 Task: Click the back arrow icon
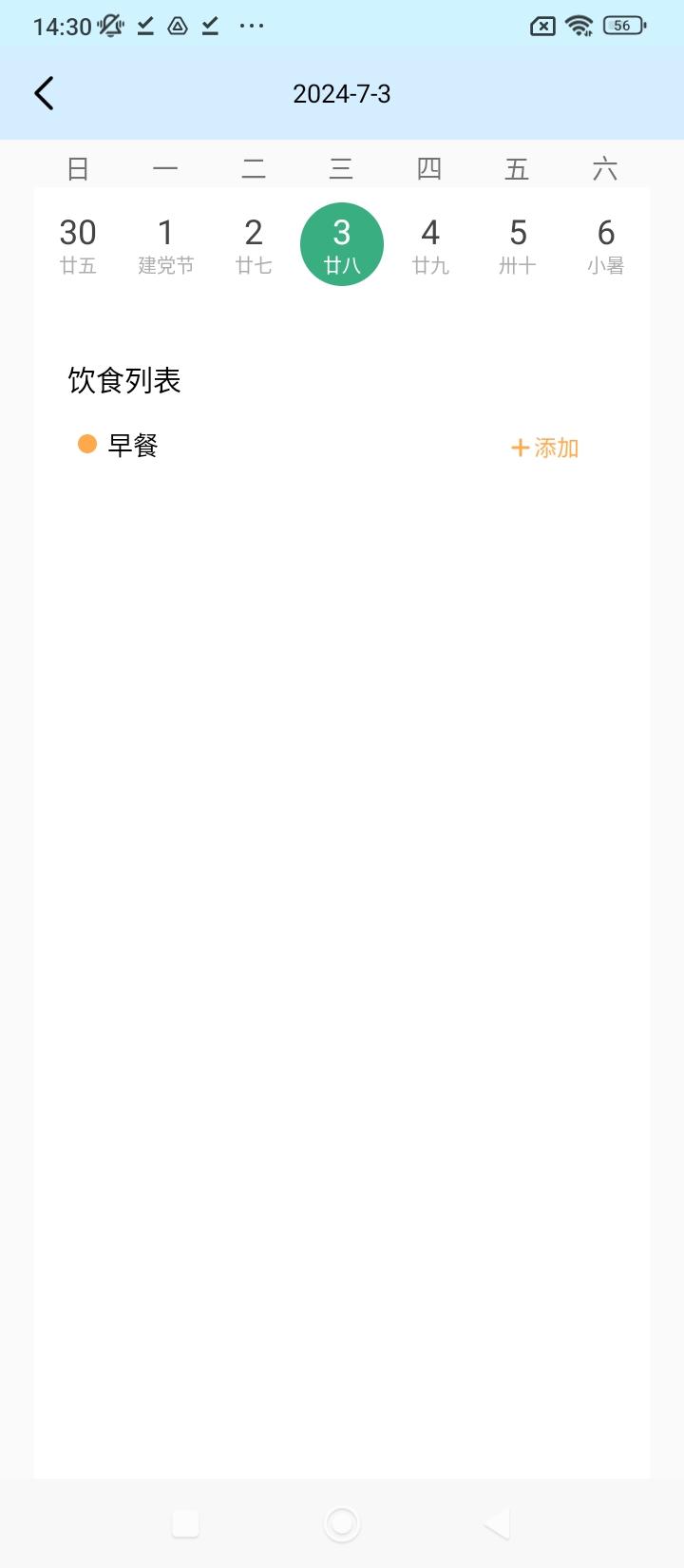coord(43,92)
